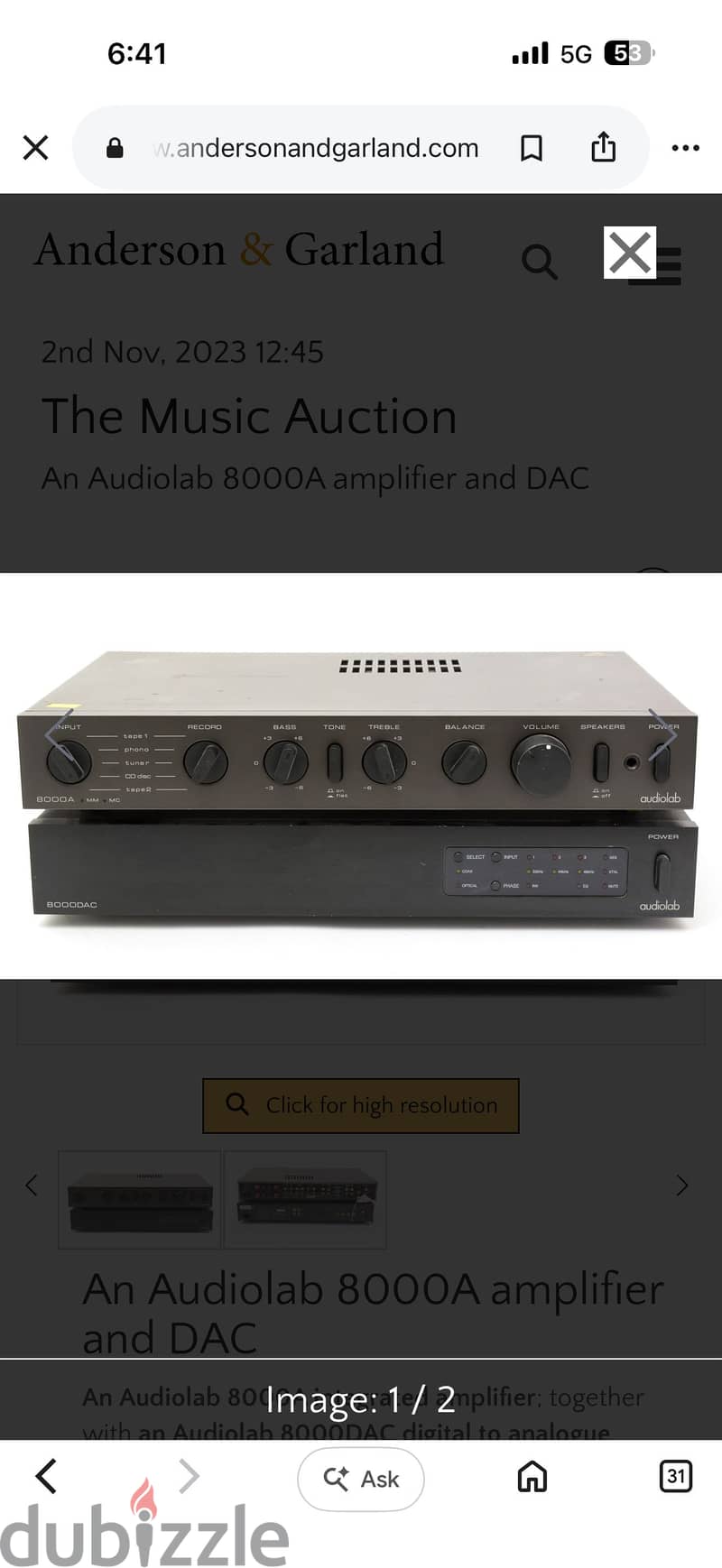This screenshot has height=1568, width=722.
Task: Go back in browser history
Action: [x=46, y=1476]
